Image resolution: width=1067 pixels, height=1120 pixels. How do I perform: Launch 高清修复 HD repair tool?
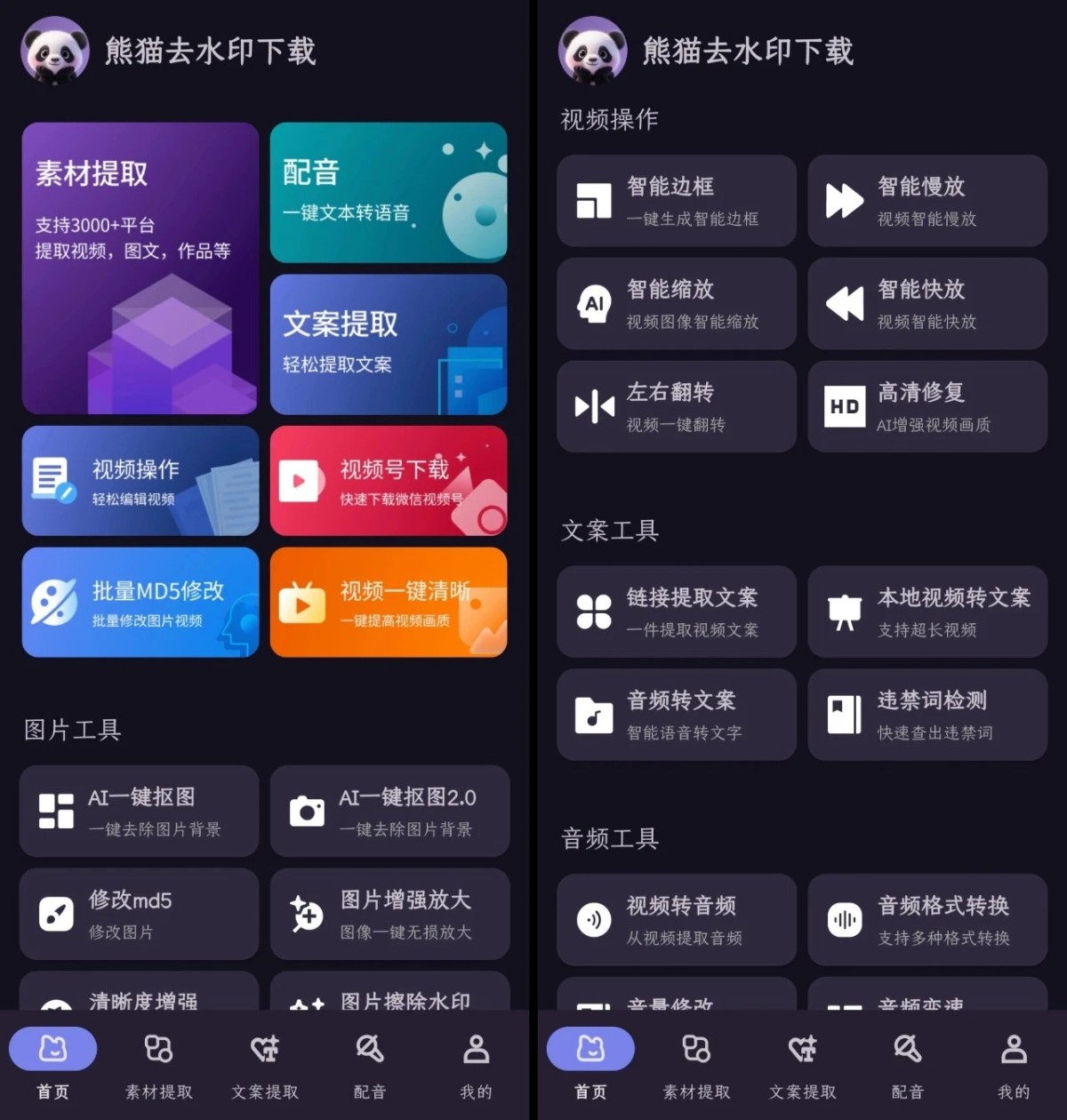[x=927, y=407]
